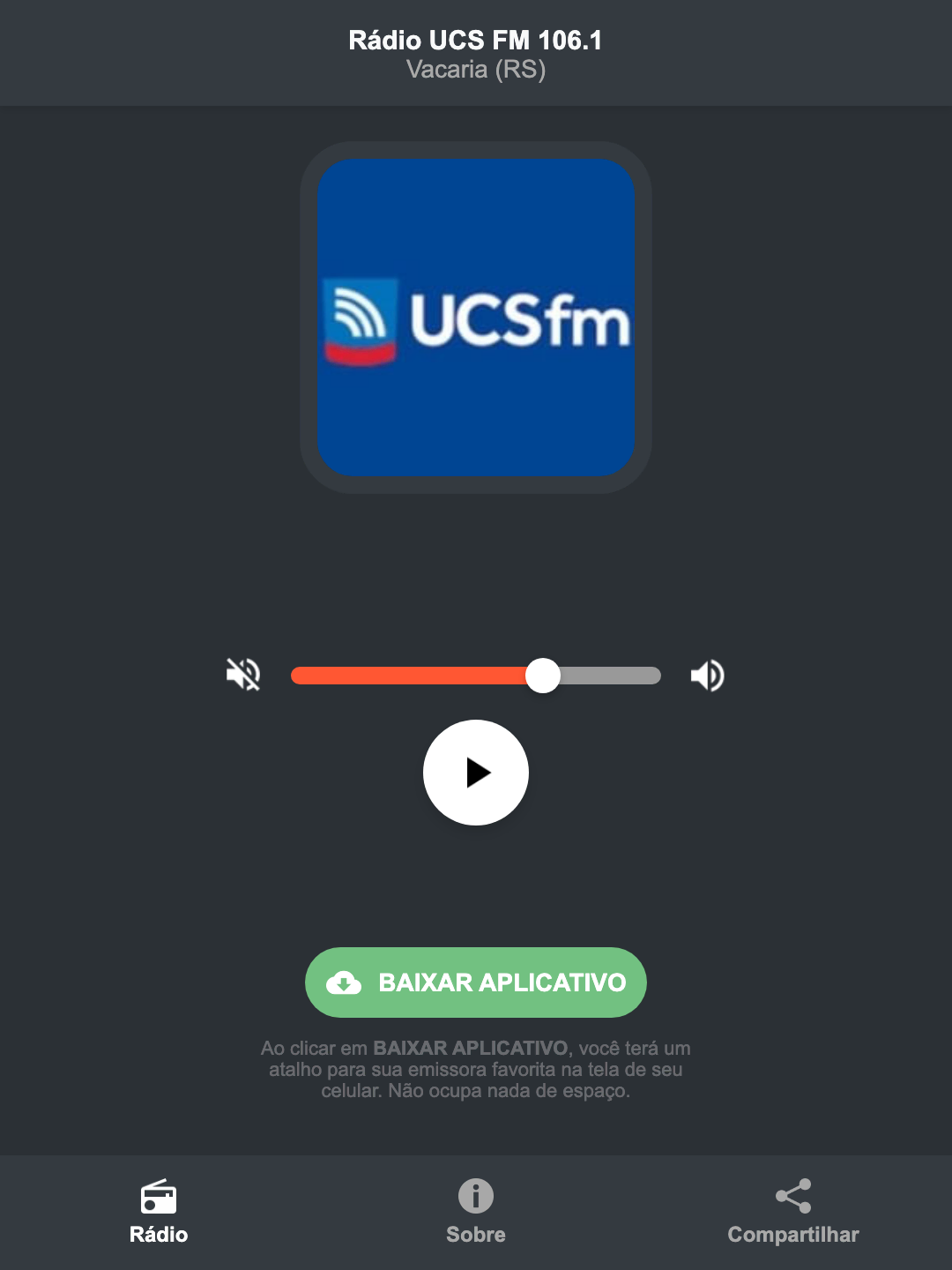Click the Vacaria (RS) subtitle text
Screen dimensions: 952x1270
[x=476, y=70]
